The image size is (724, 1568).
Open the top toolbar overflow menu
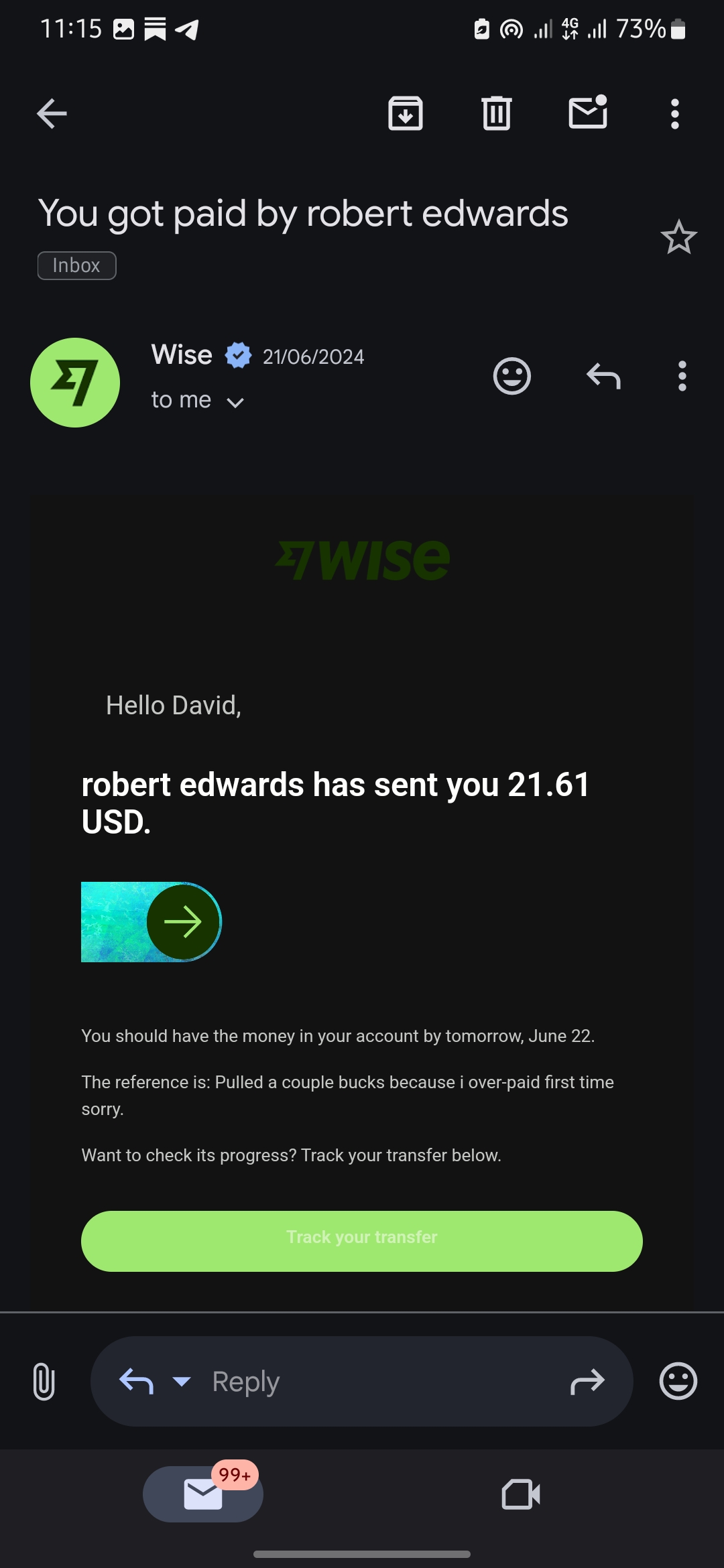[x=675, y=114]
